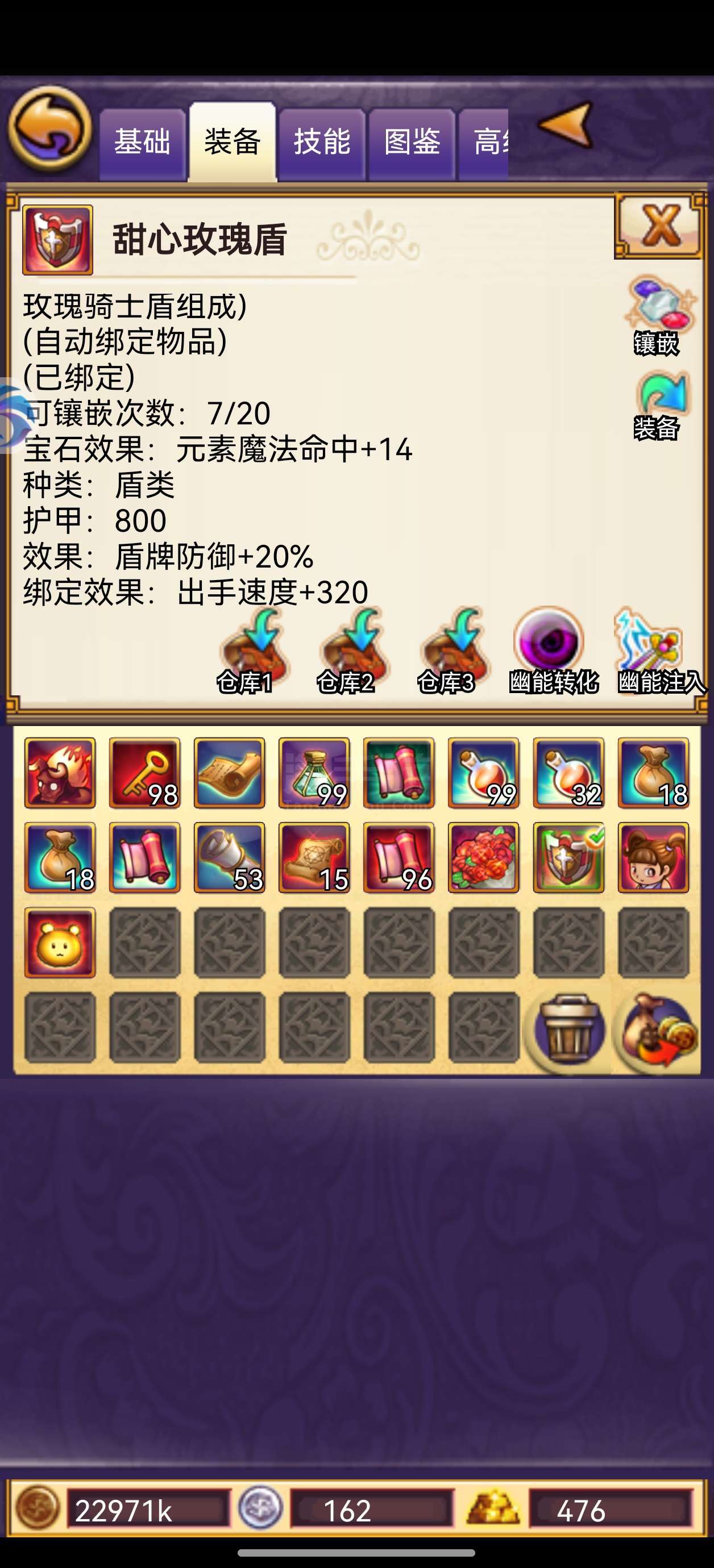Switch to the 基础 tab
Viewport: 714px width, 1568px height.
[x=143, y=144]
